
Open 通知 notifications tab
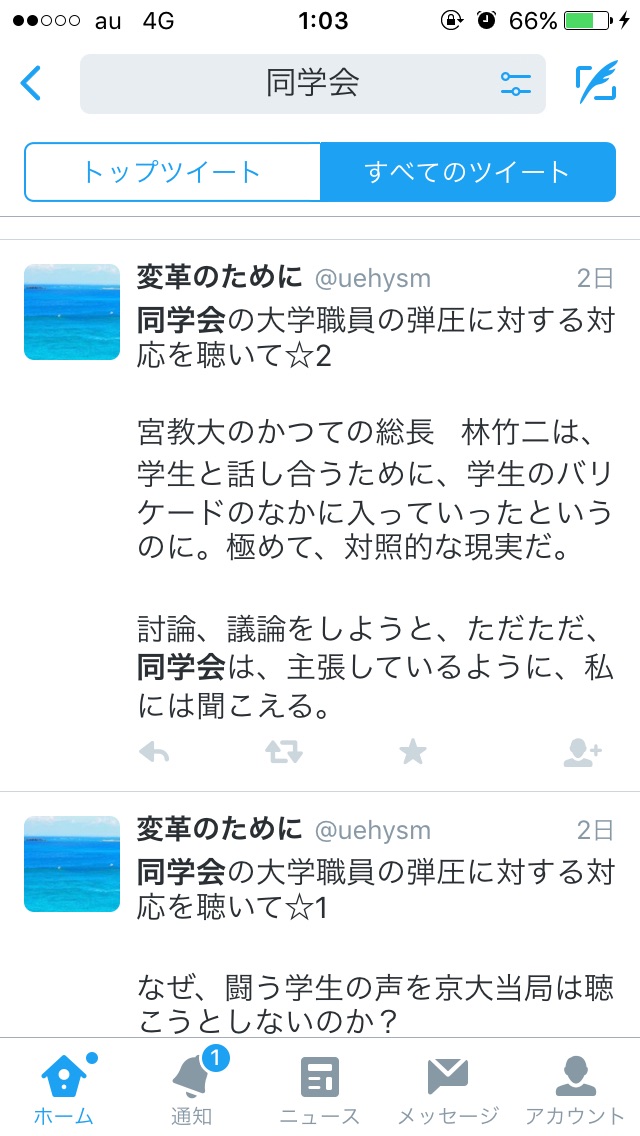coord(191,1086)
